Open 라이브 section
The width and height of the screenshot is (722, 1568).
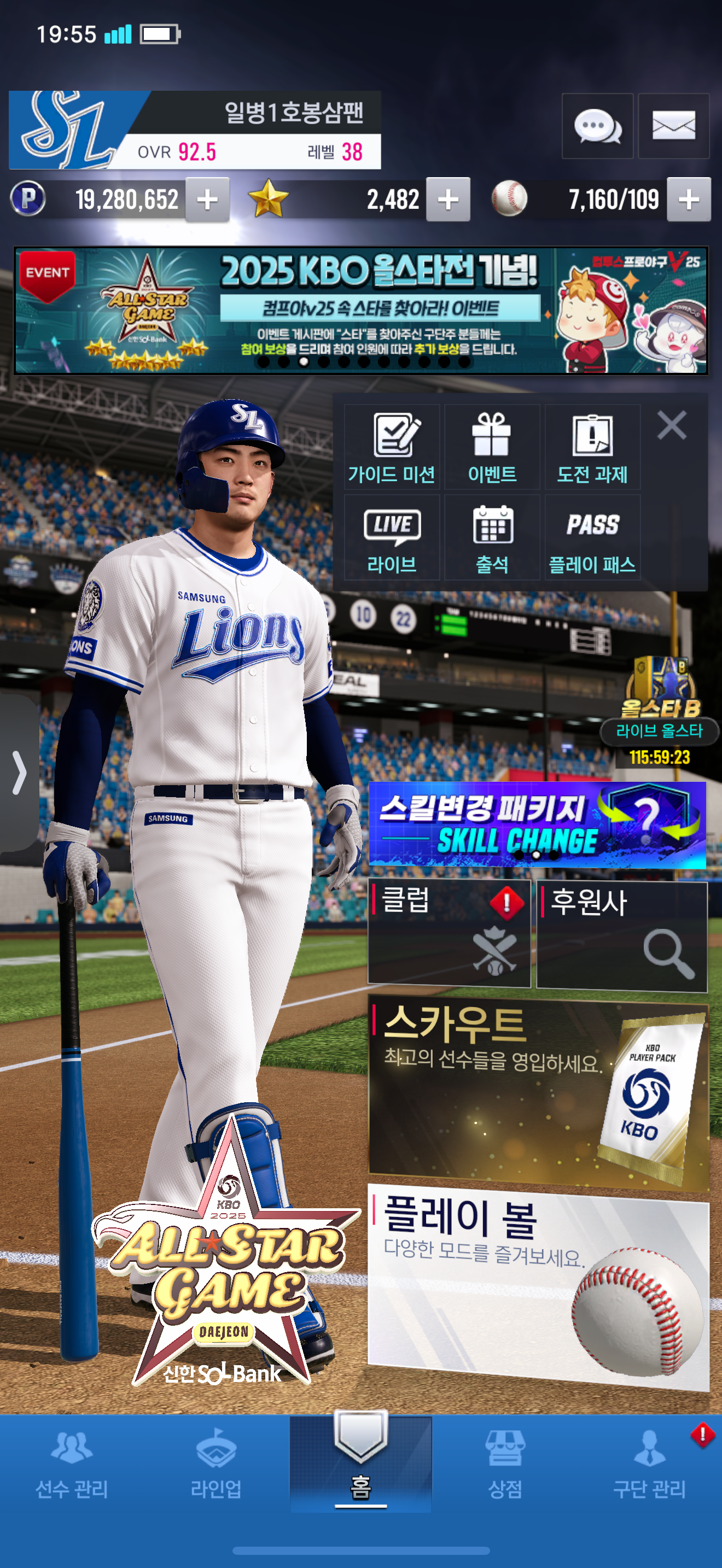392,537
